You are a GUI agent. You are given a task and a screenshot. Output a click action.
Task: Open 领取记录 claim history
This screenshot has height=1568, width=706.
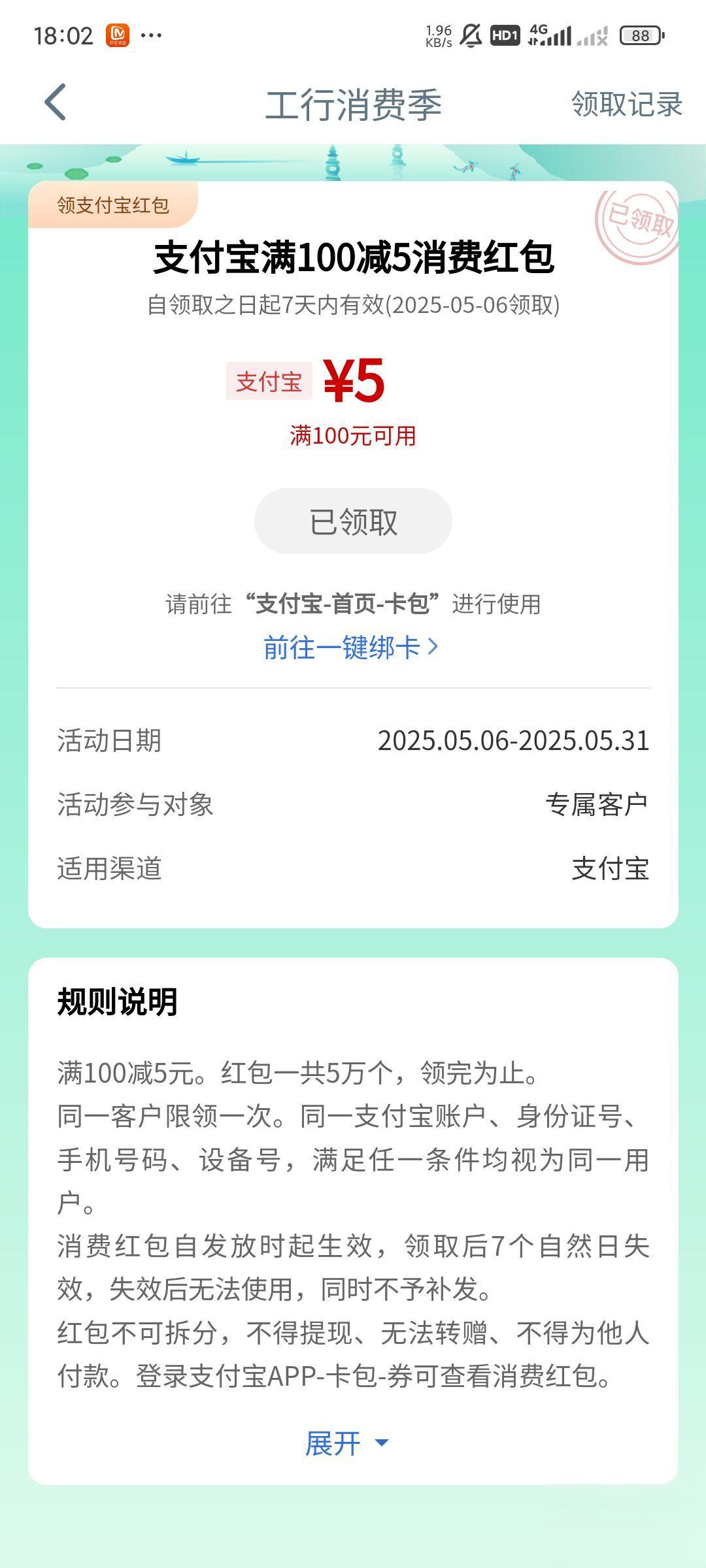[626, 105]
